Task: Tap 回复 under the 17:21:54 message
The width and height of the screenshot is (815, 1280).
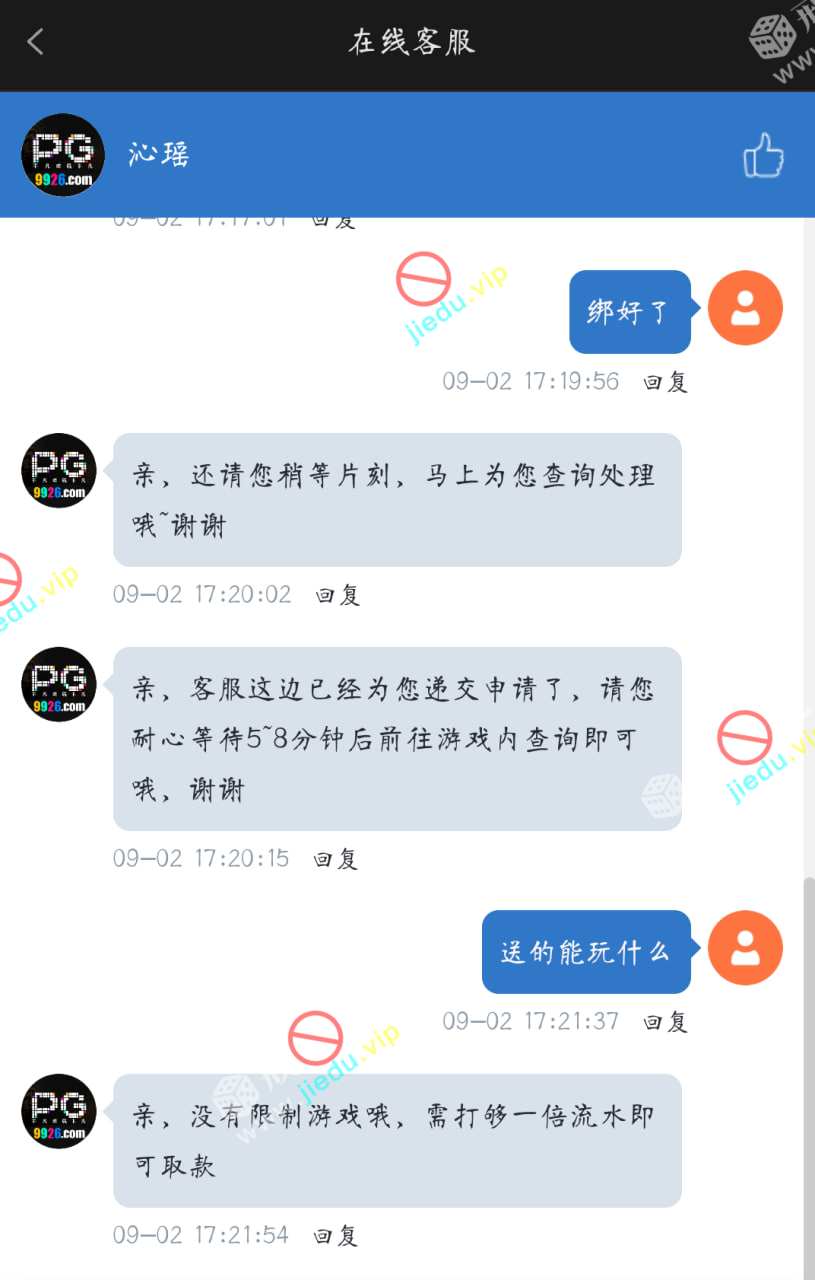Action: tap(335, 1236)
